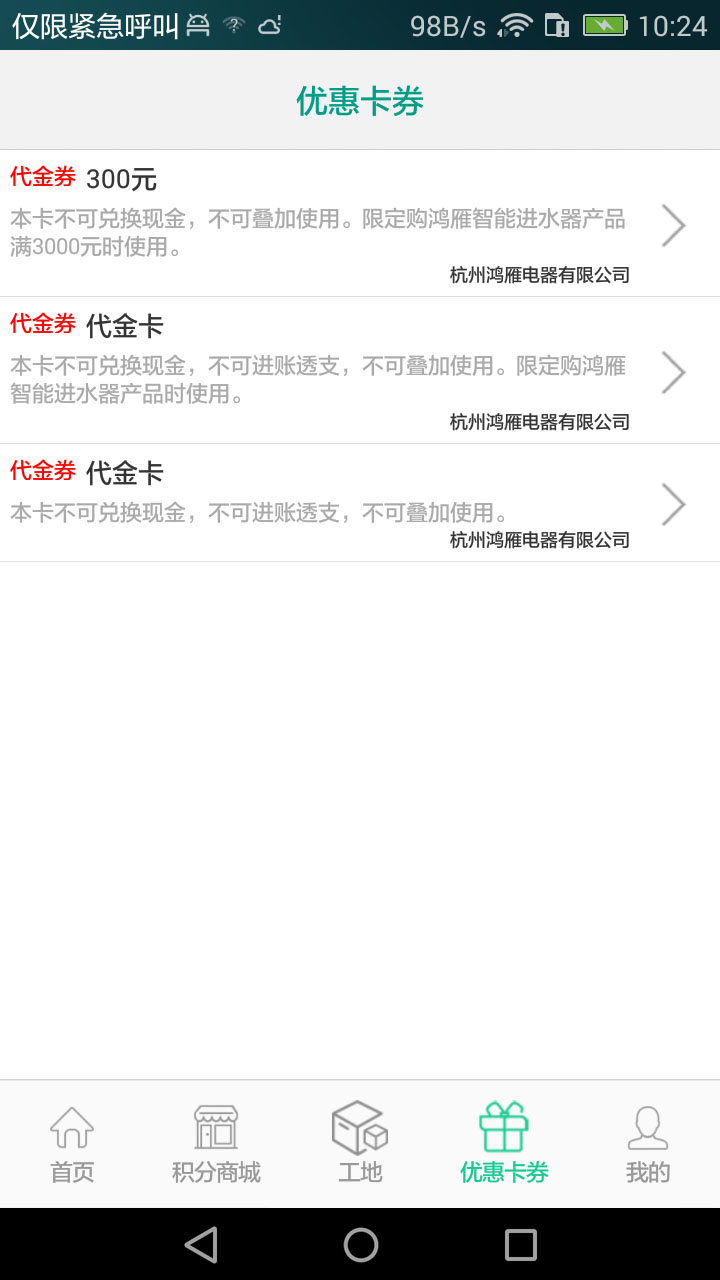Open chevron on the second 代金卡 coupon
This screenshot has height=1280, width=720.
click(x=673, y=371)
